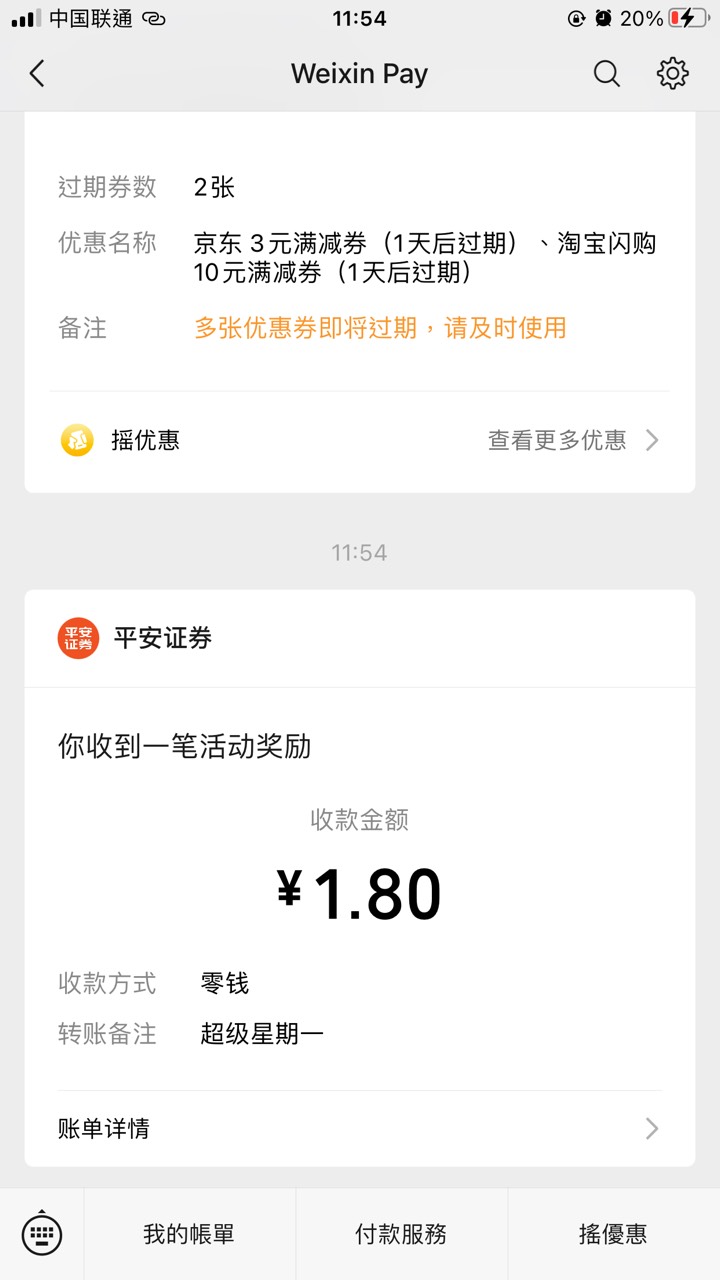Open search in Weixin Pay
This screenshot has width=720, height=1280.
click(x=607, y=73)
